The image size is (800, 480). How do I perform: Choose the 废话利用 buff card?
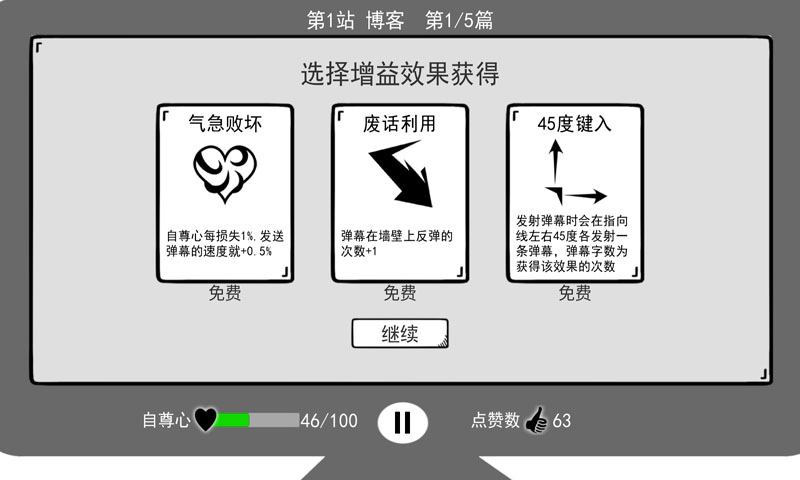pos(400,193)
